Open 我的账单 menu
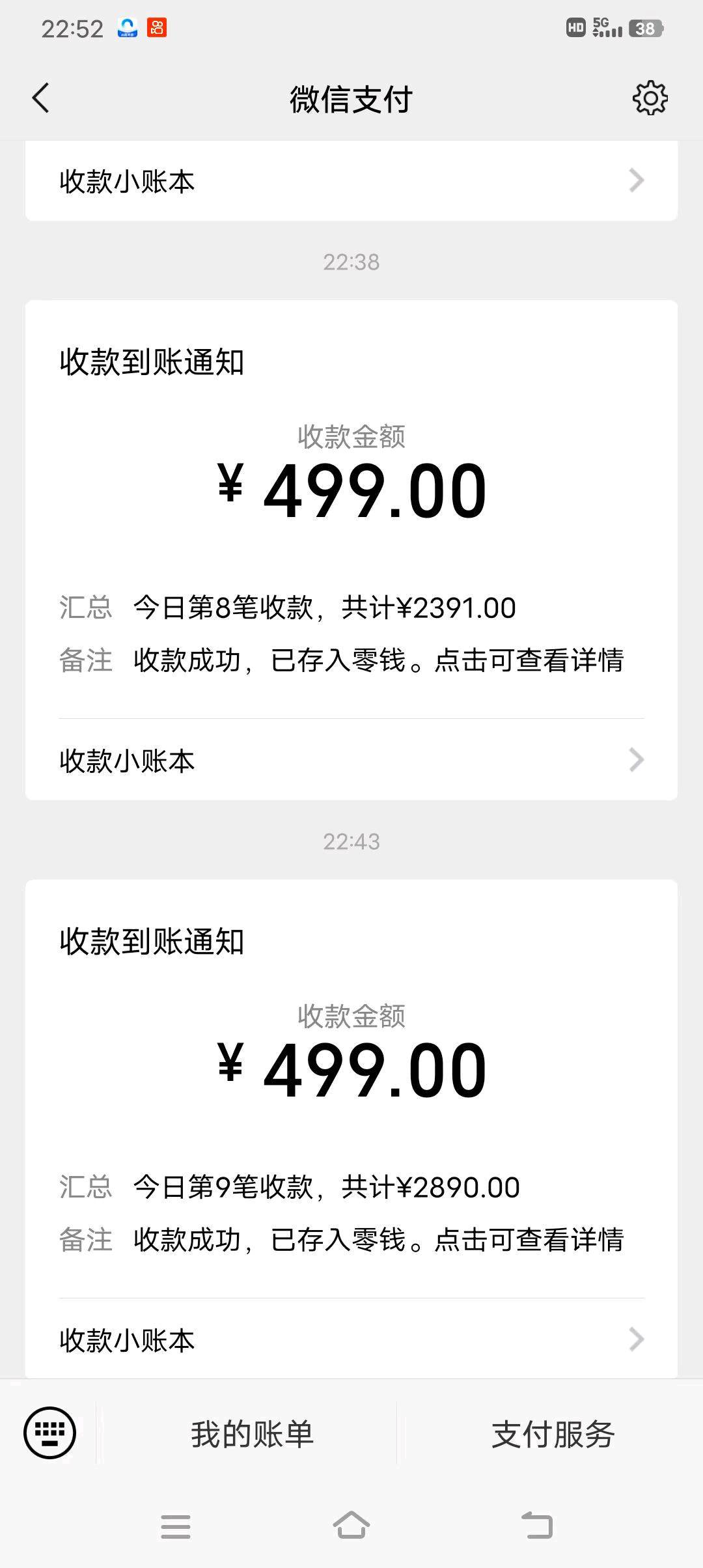Viewport: 703px width, 1568px height. tap(252, 1434)
